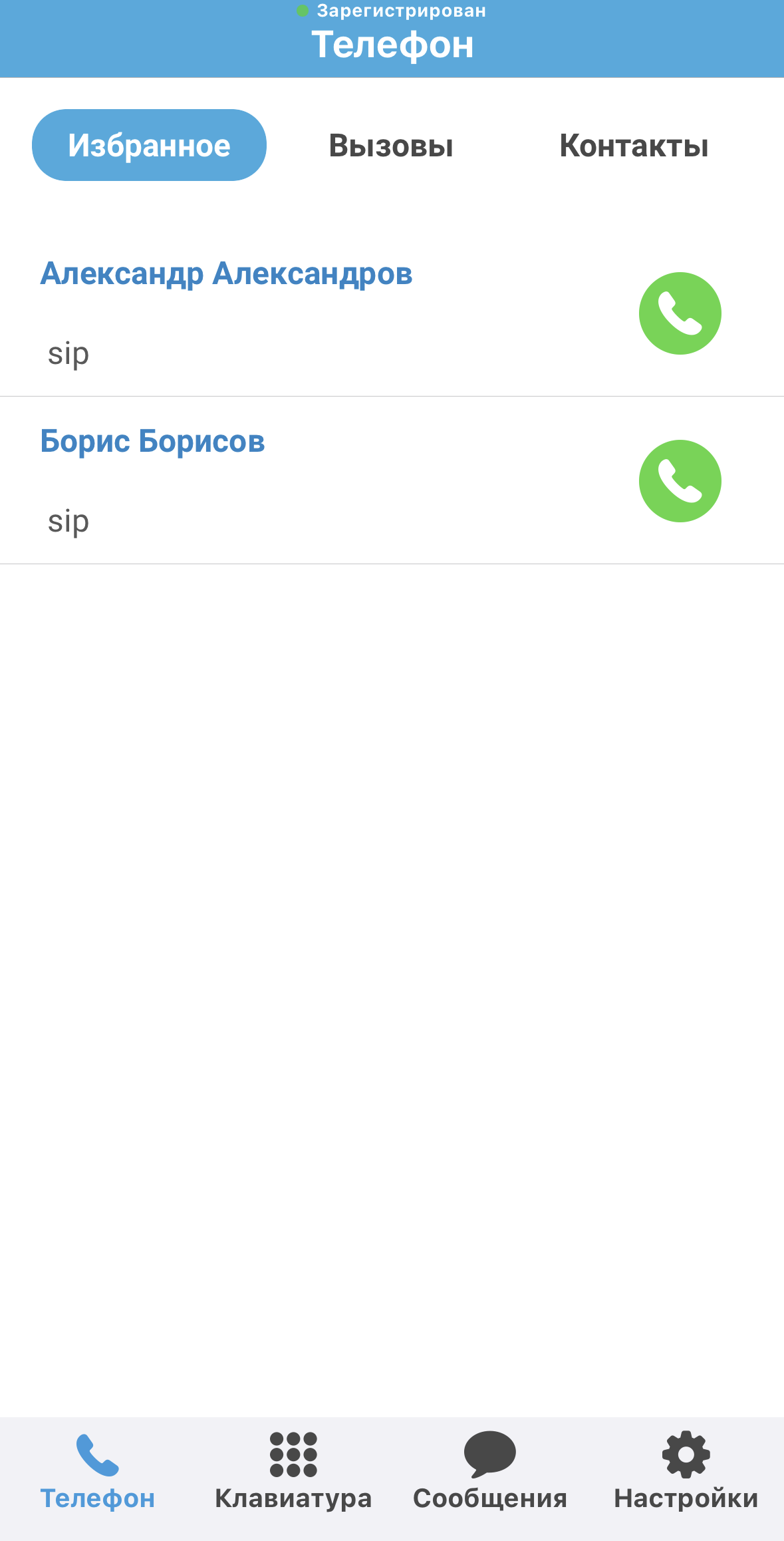Screen dimensions: 784x1541
Task: Call Александр Александров with the green phone button
Action: click(680, 313)
